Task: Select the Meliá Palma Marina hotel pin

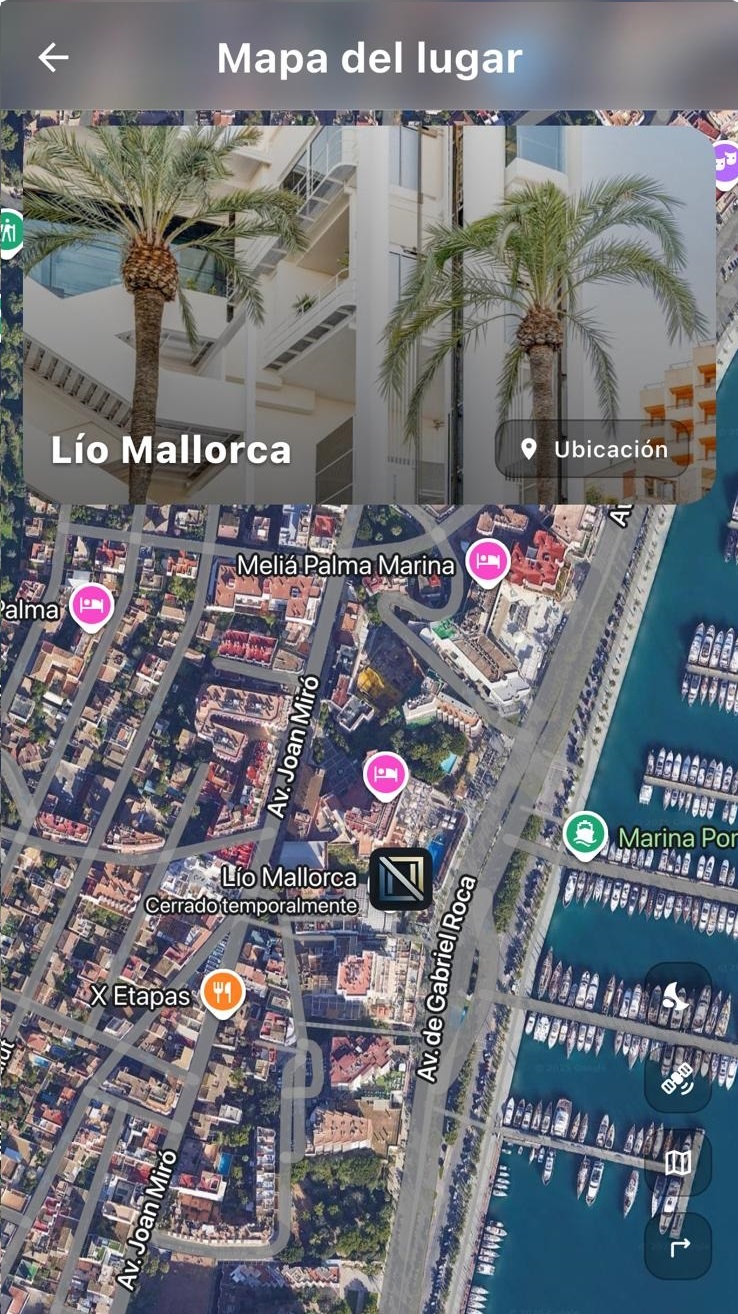Action: pos(488,562)
